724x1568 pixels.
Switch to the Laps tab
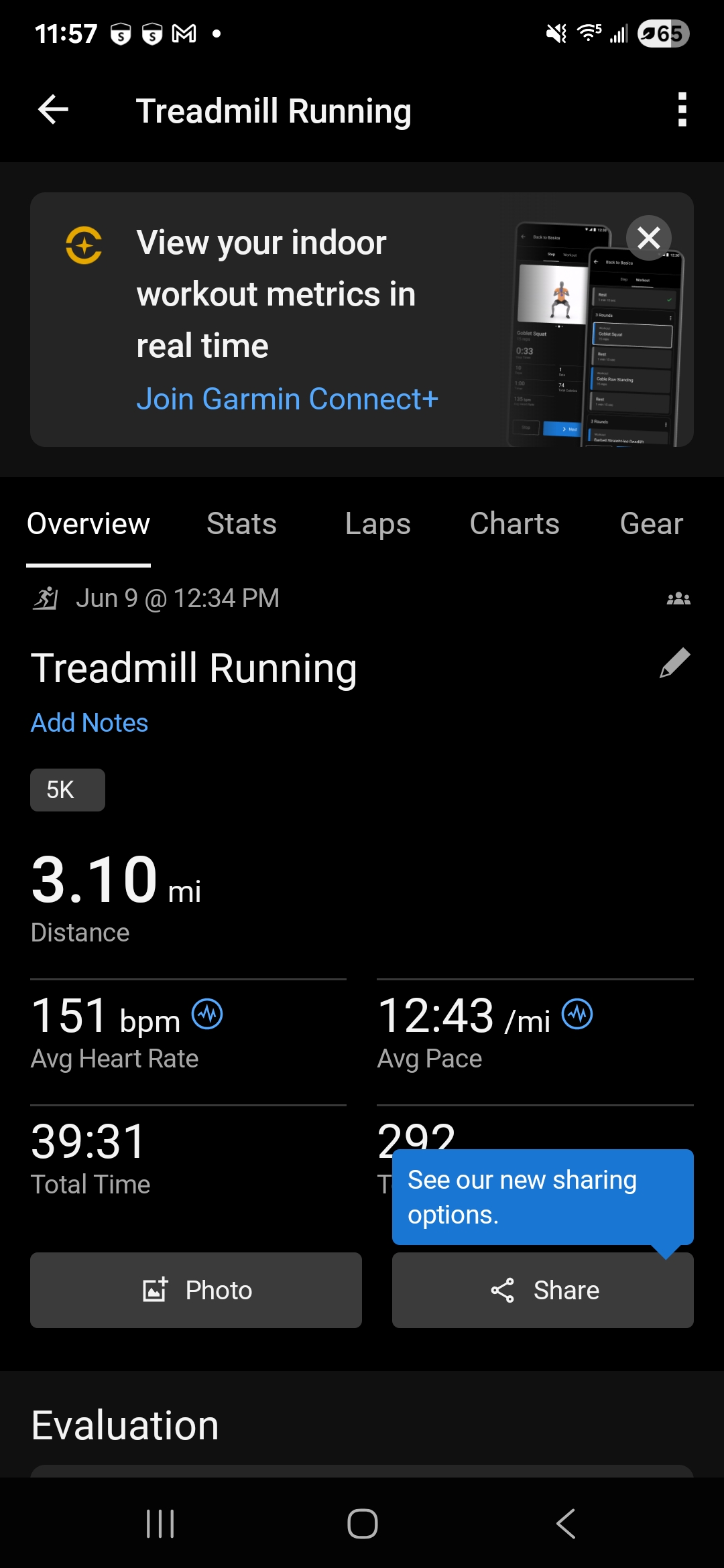point(377,524)
